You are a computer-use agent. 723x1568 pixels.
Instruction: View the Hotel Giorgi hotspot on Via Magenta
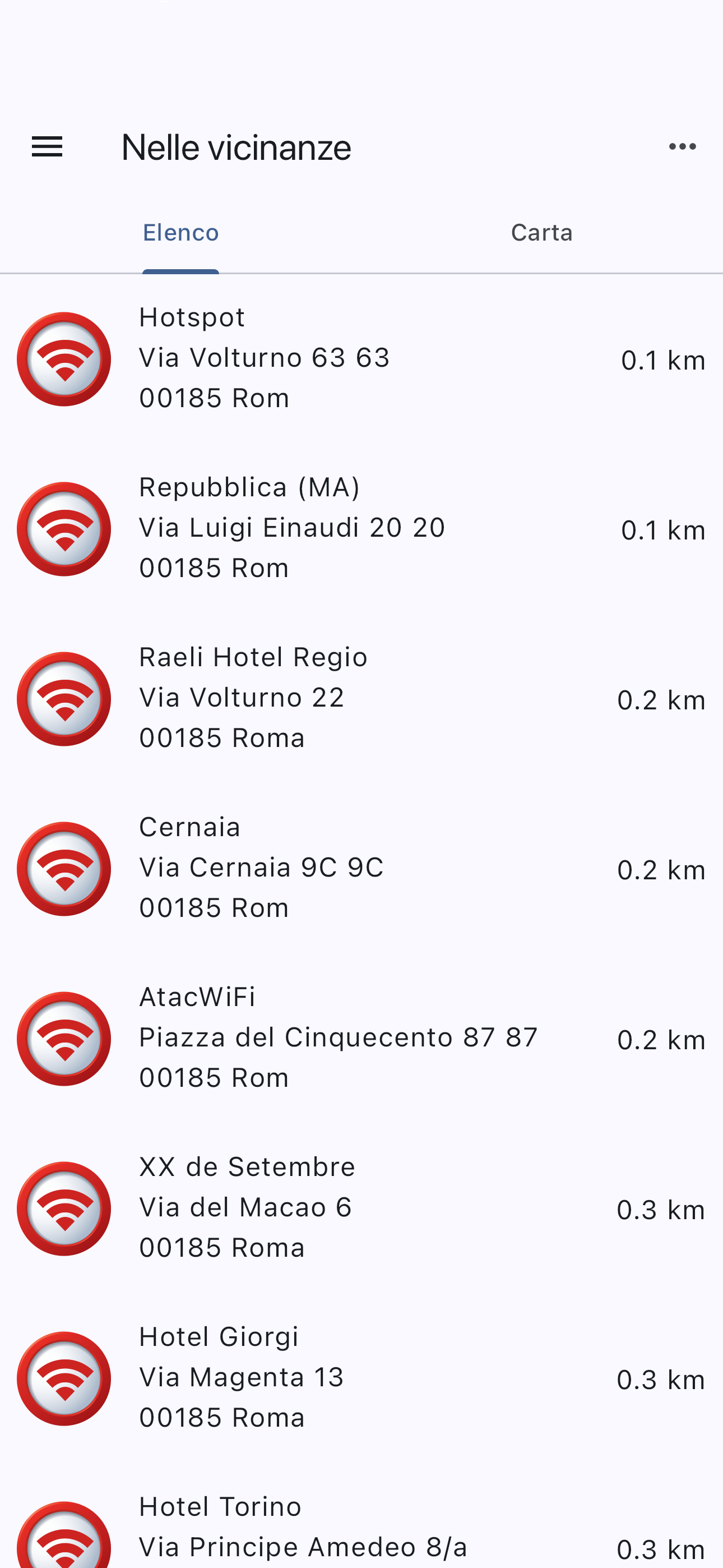pos(361,1378)
